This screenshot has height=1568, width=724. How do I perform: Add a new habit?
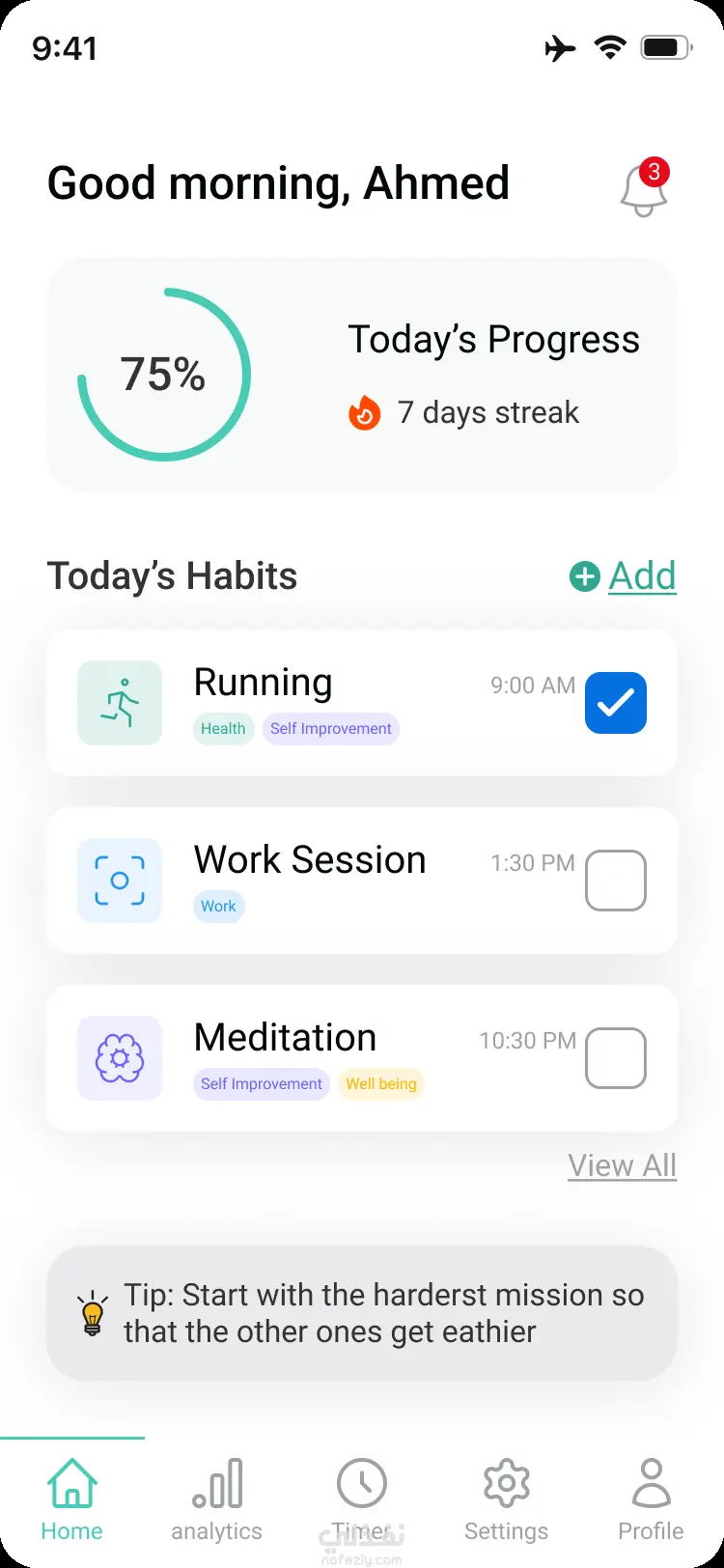(624, 576)
